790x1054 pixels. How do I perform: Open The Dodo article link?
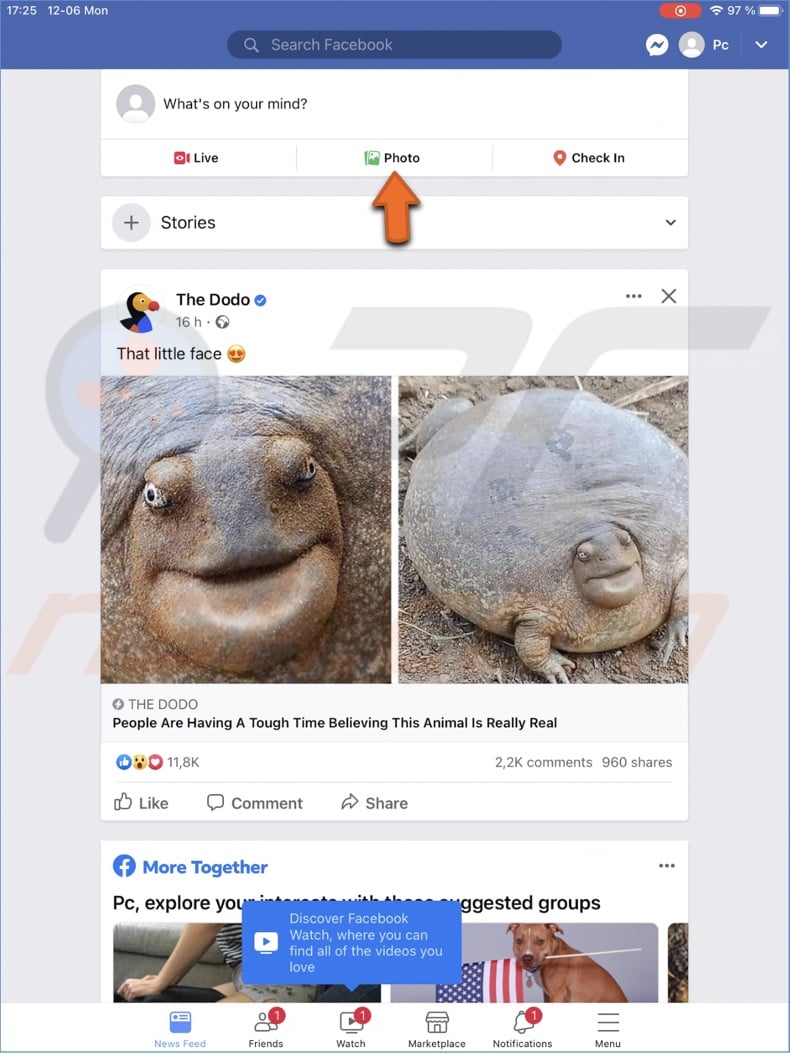pyautogui.click(x=334, y=722)
